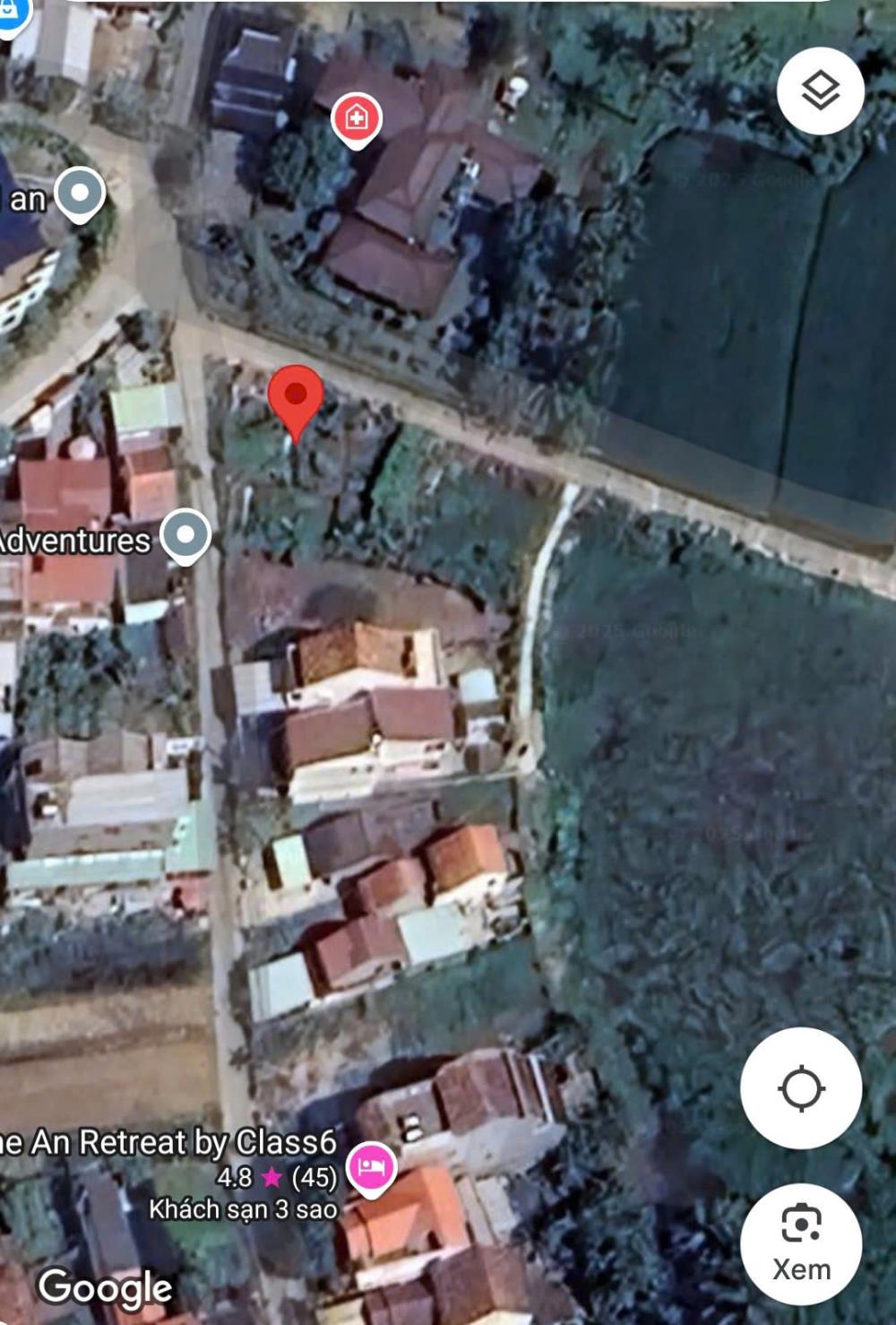The height and width of the screenshot is (1325, 896).
Task: Open the Xem lens button
Action: [801, 1243]
